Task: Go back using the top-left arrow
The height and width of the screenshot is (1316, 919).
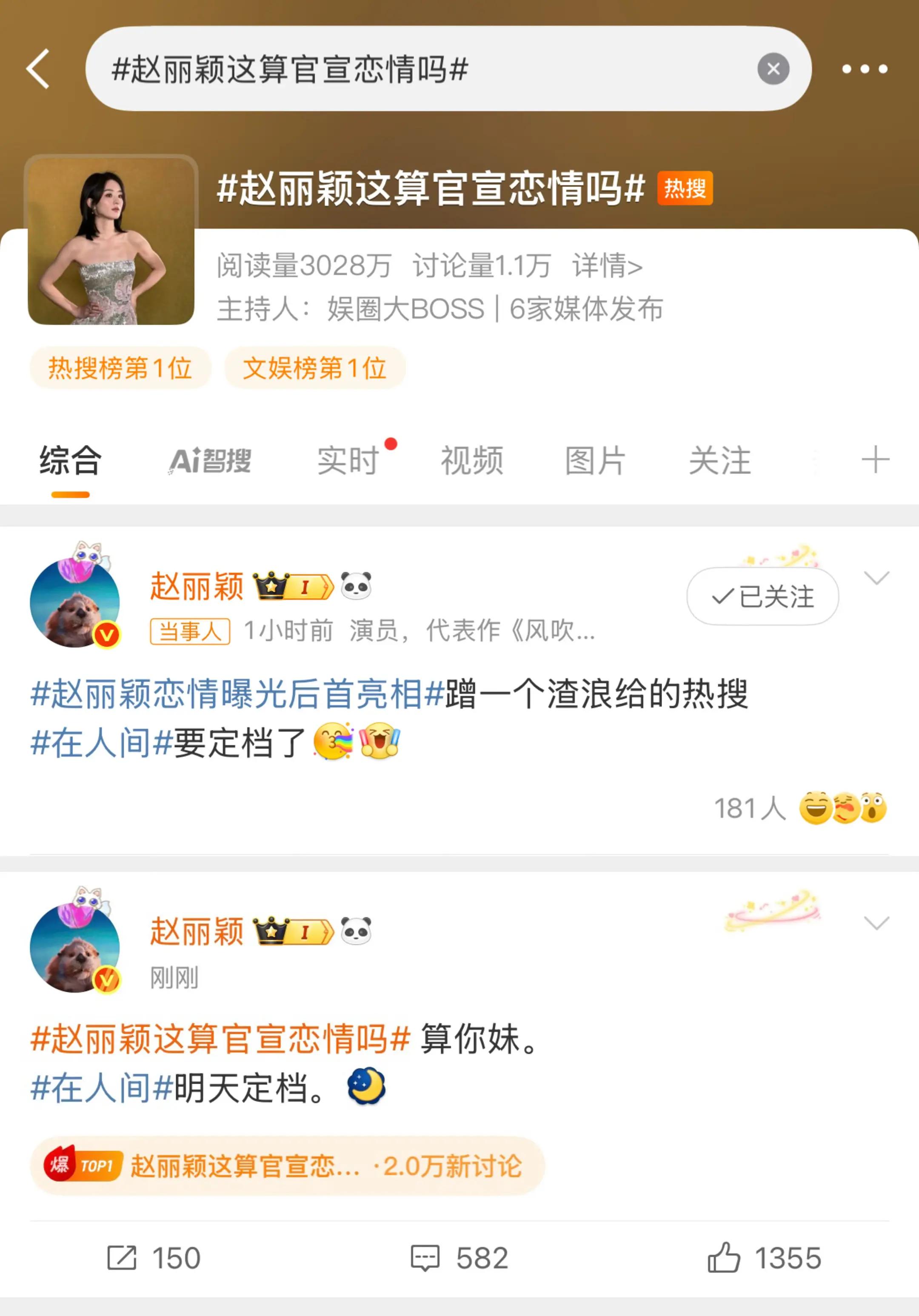Action: click(38, 69)
